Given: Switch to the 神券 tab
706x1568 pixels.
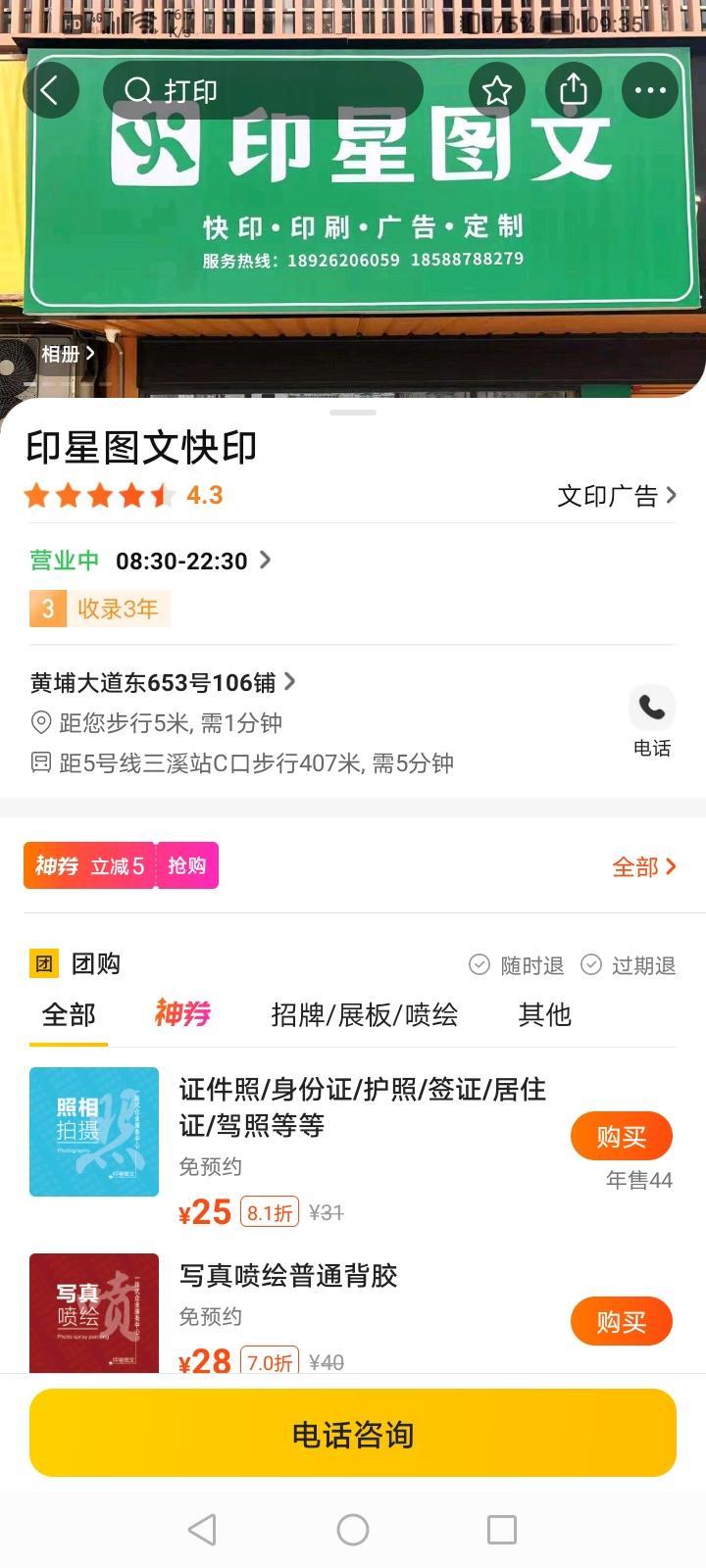Looking at the screenshot, I should click(x=182, y=1014).
